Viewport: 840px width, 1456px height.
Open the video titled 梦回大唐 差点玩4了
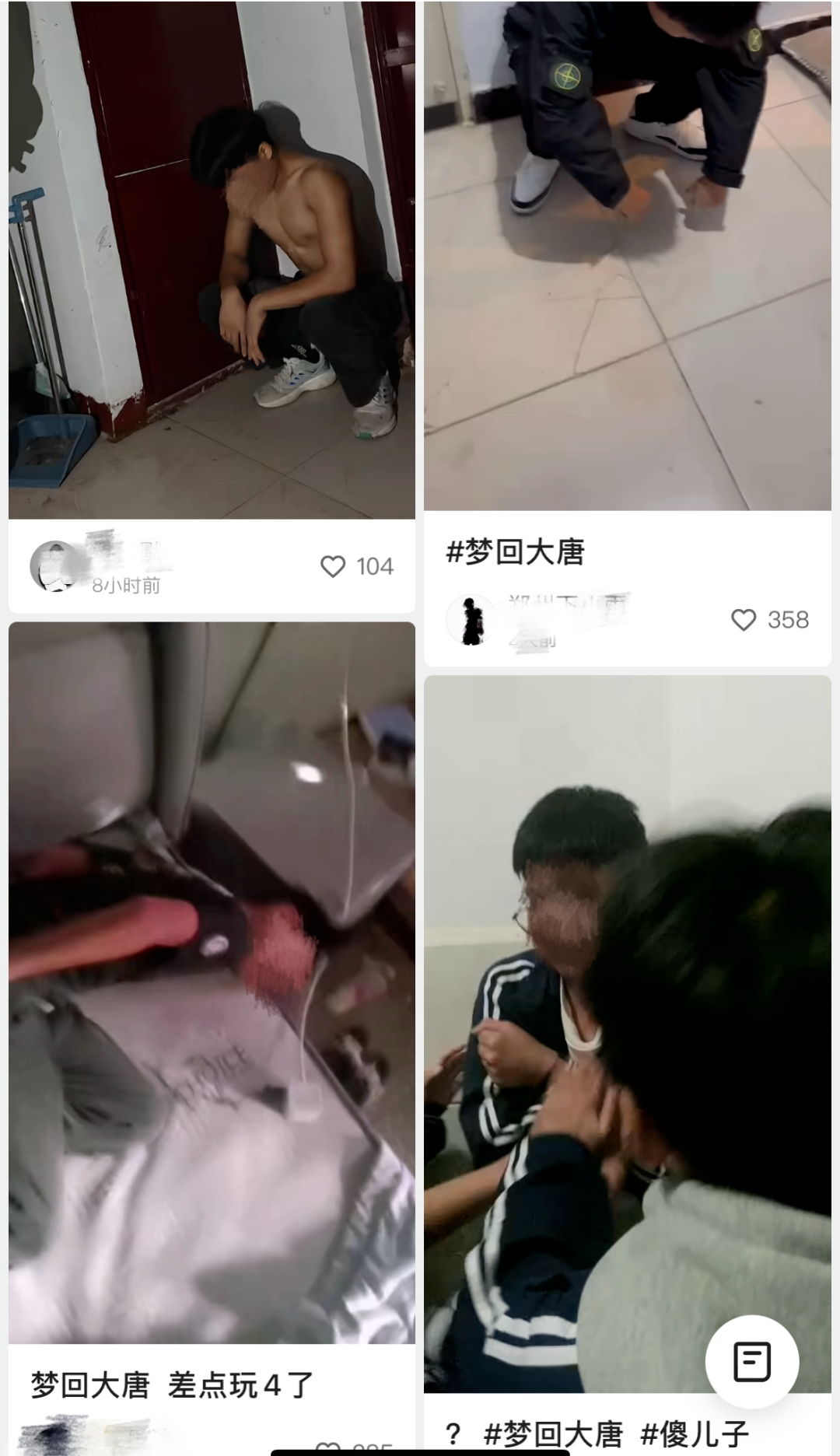[212, 982]
